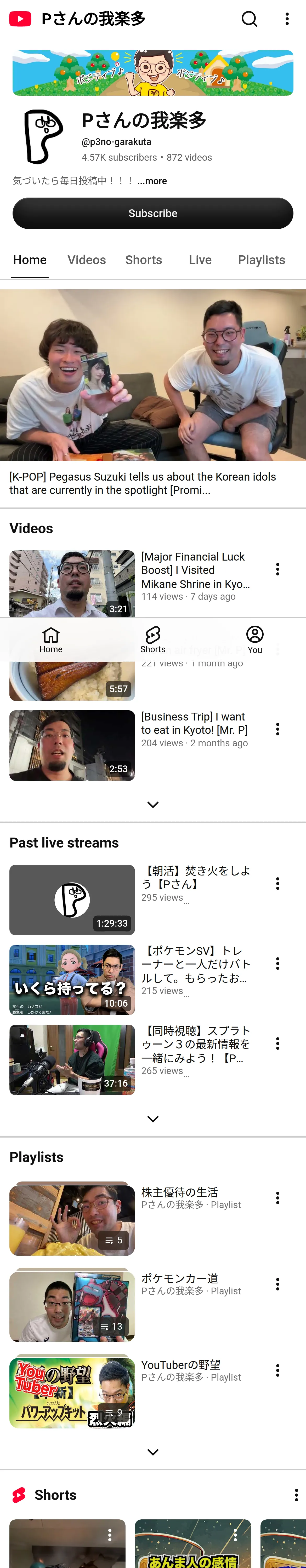Go to the Playlists tab
The height and width of the screenshot is (1568, 306).
[x=262, y=260]
